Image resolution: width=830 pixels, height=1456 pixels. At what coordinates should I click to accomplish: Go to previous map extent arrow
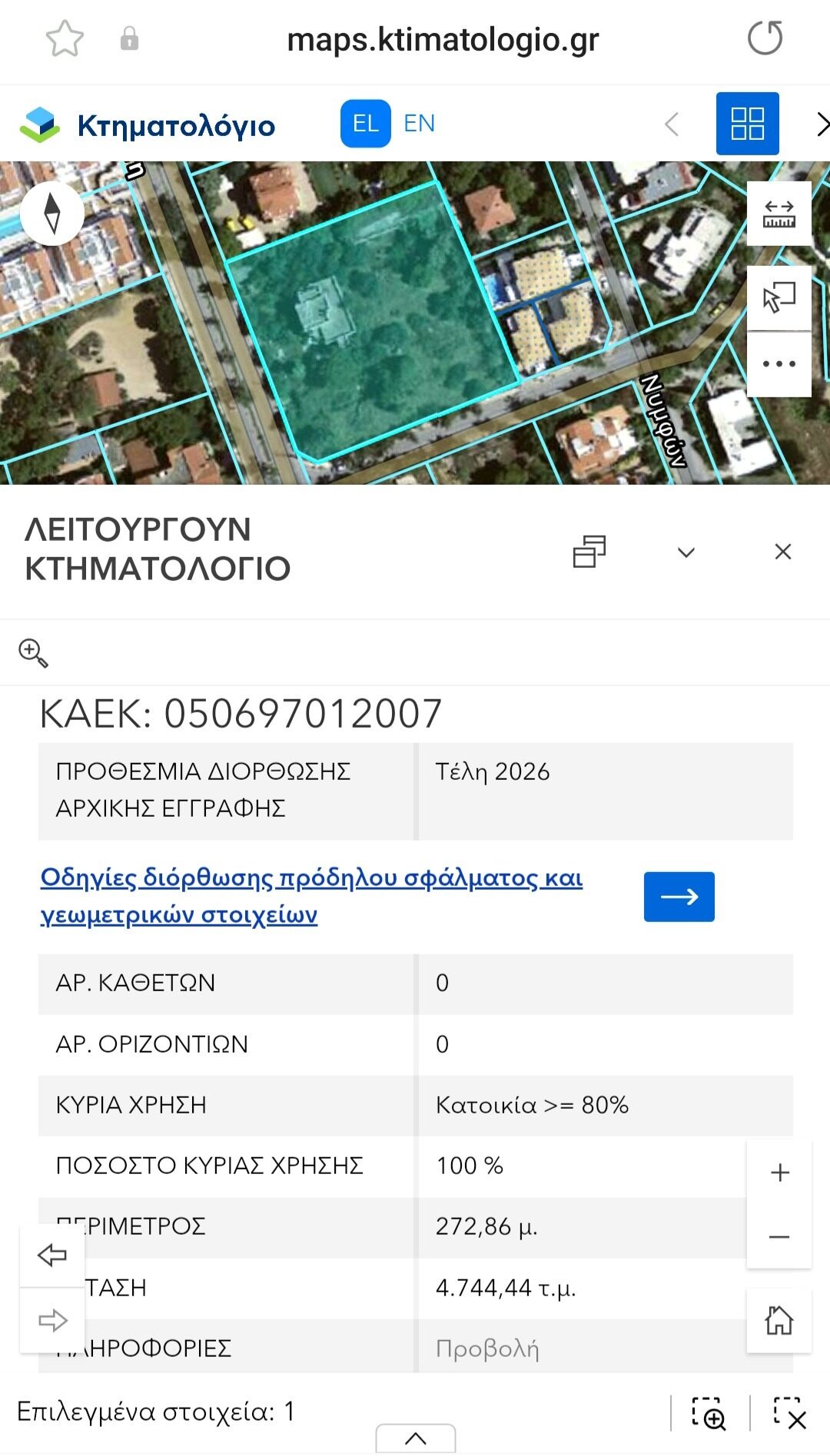[x=52, y=1255]
